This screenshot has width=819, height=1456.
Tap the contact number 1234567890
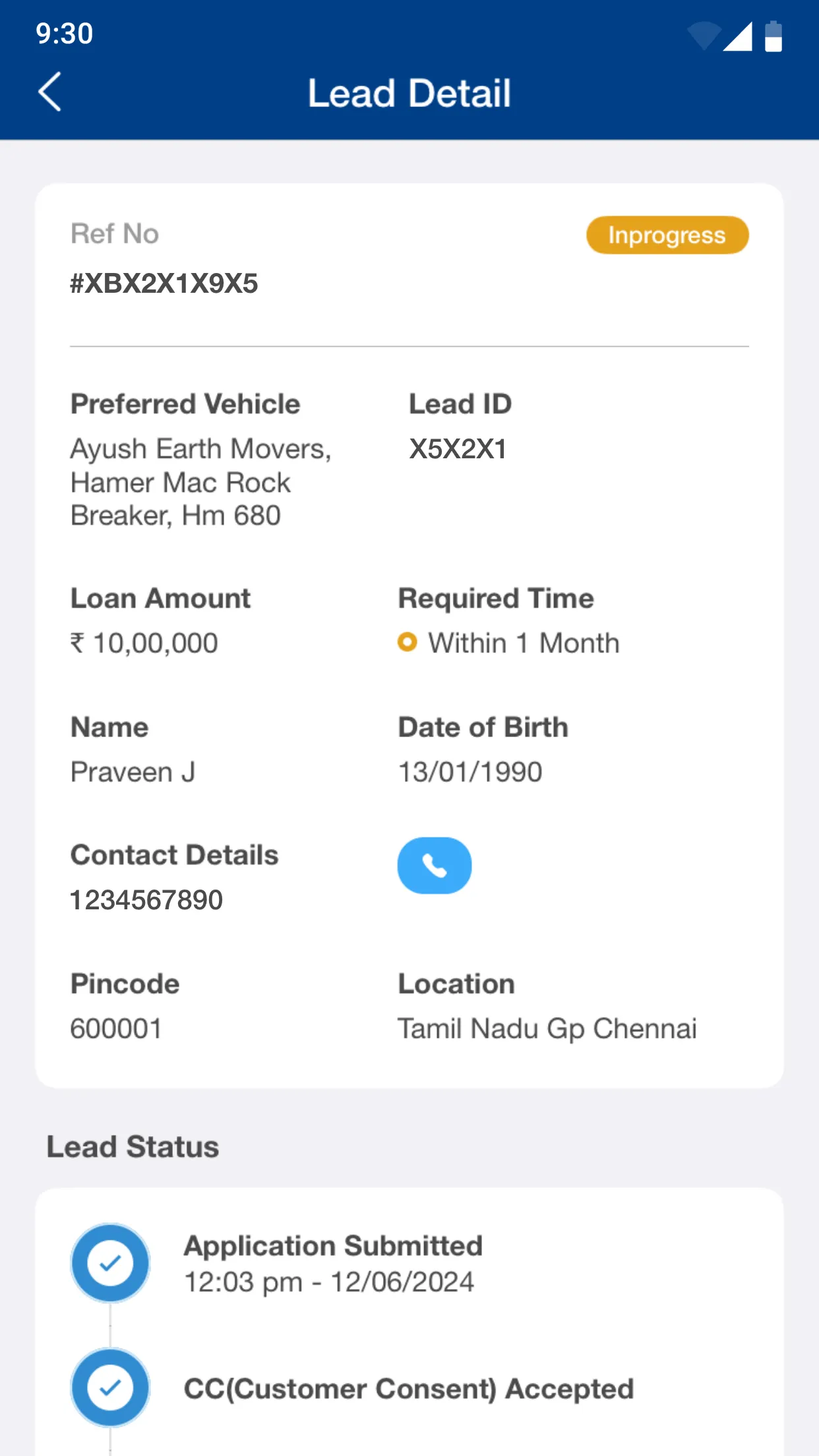[x=146, y=899]
